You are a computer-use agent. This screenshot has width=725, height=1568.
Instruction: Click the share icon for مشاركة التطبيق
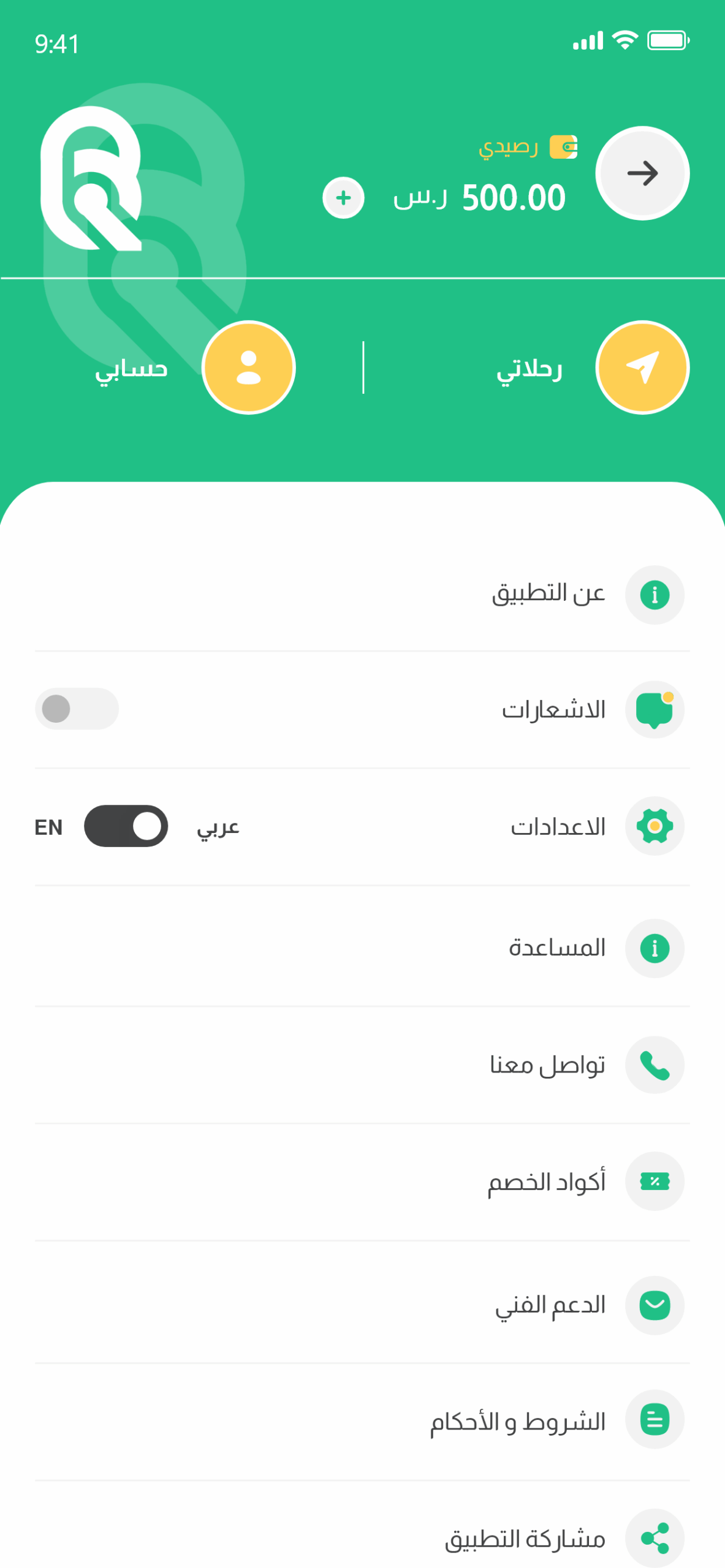[x=654, y=1537]
